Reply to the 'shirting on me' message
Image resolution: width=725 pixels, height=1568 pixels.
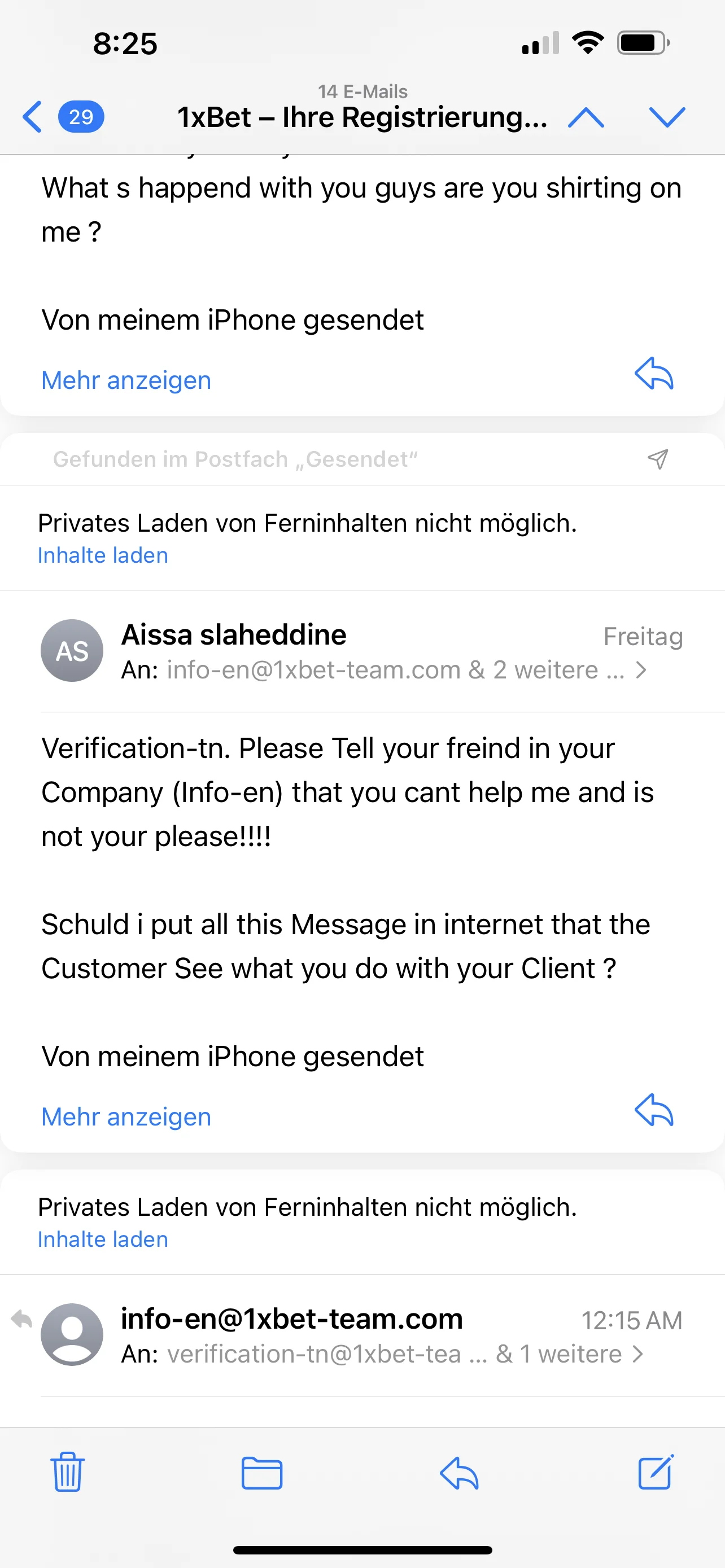[x=654, y=373]
